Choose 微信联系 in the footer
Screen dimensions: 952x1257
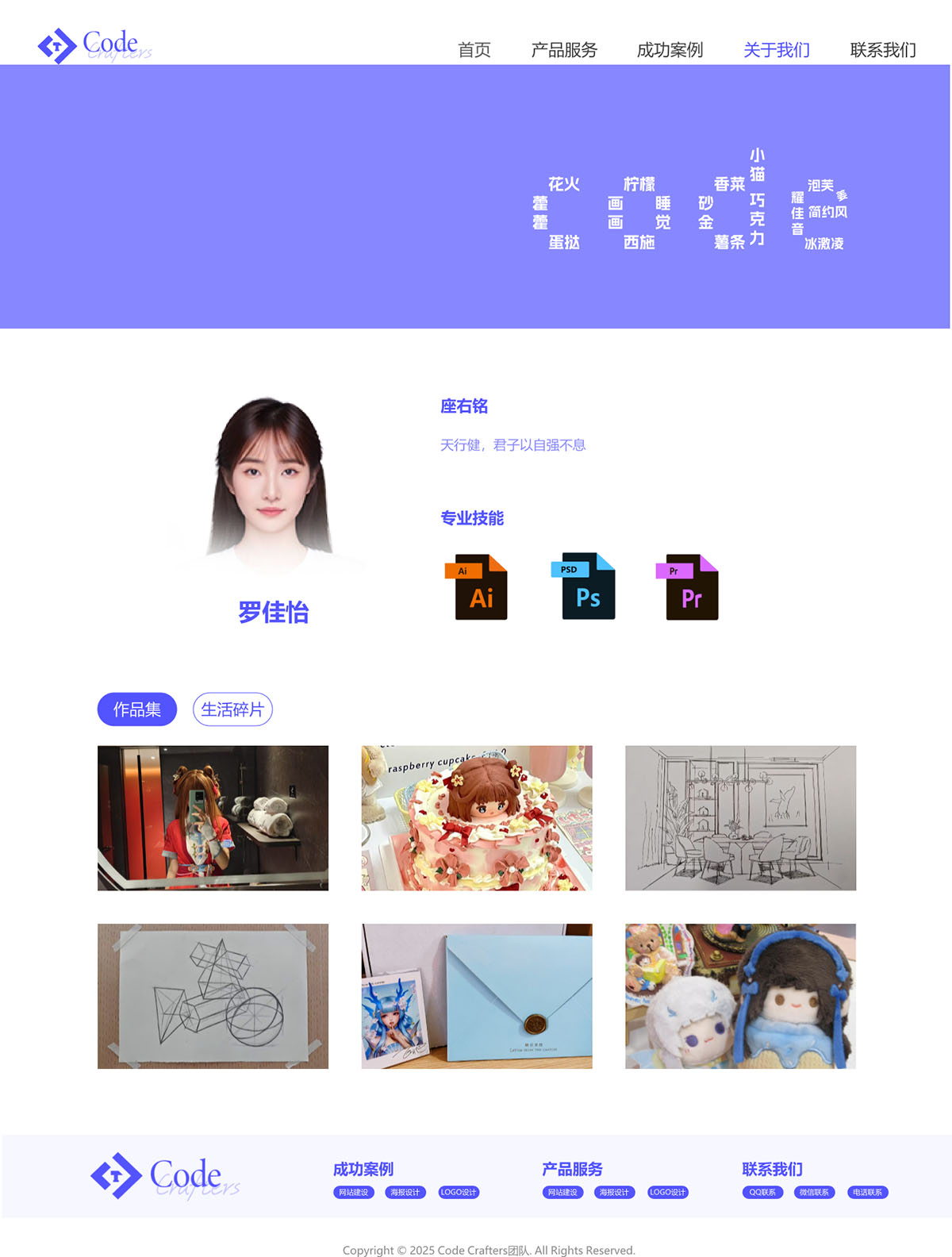(814, 1192)
